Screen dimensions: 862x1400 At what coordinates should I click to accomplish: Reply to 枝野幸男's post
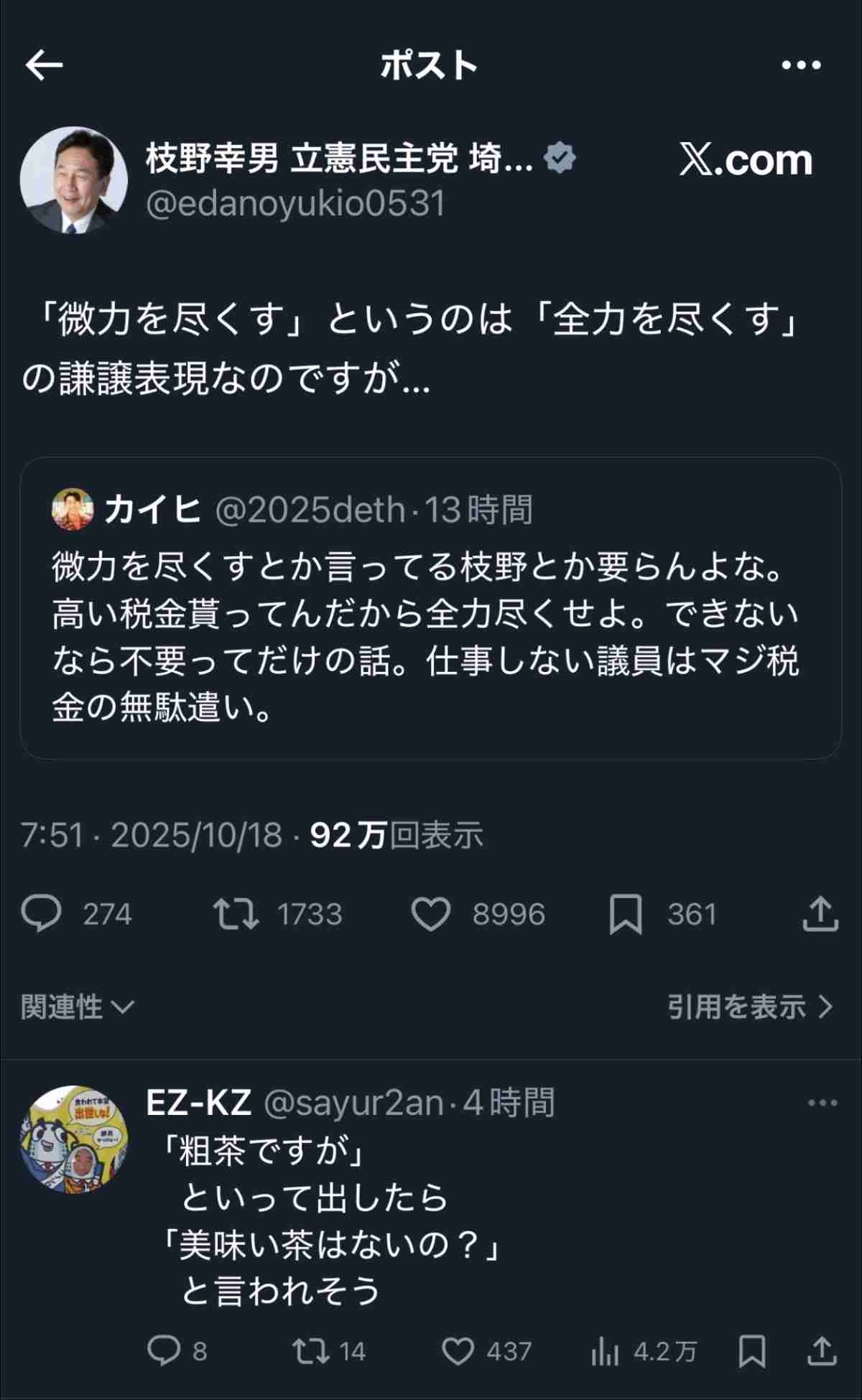(x=42, y=914)
